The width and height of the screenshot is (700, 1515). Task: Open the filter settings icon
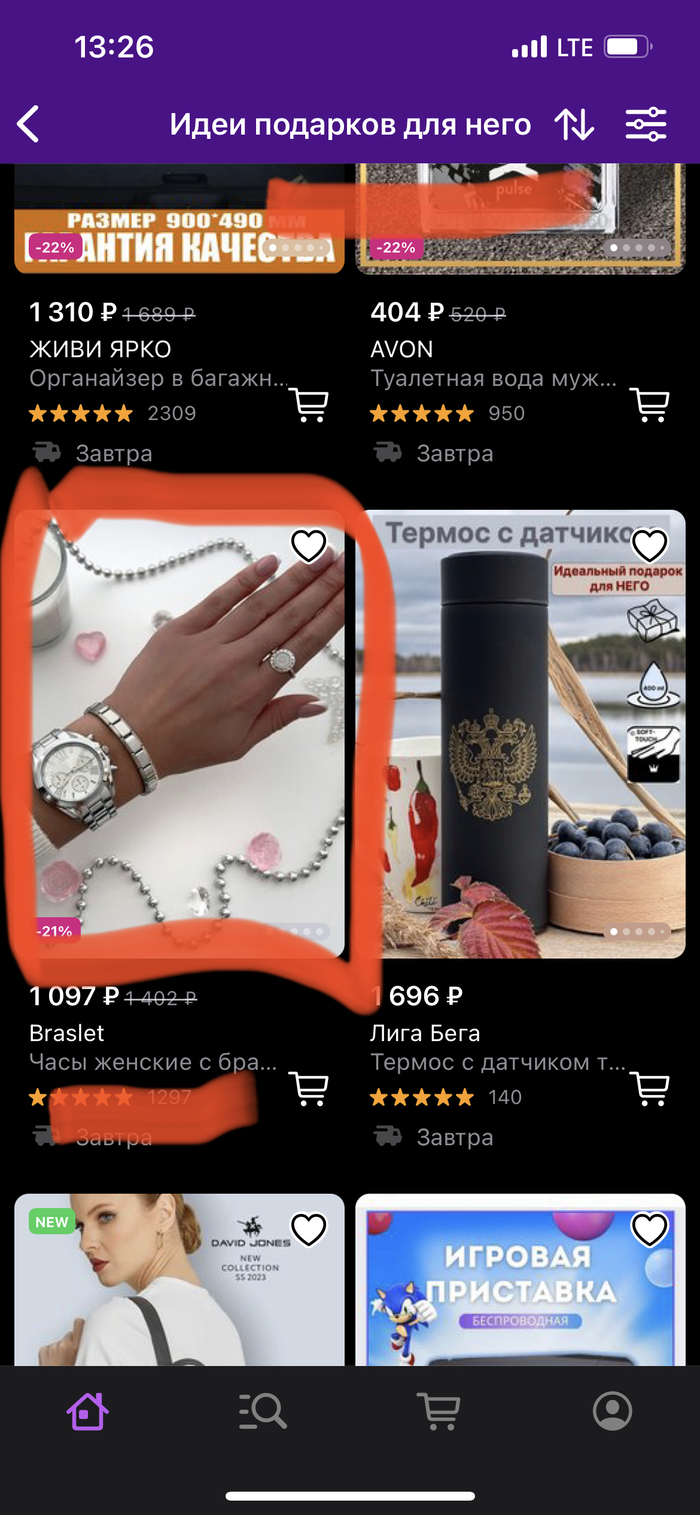pyautogui.click(x=646, y=125)
